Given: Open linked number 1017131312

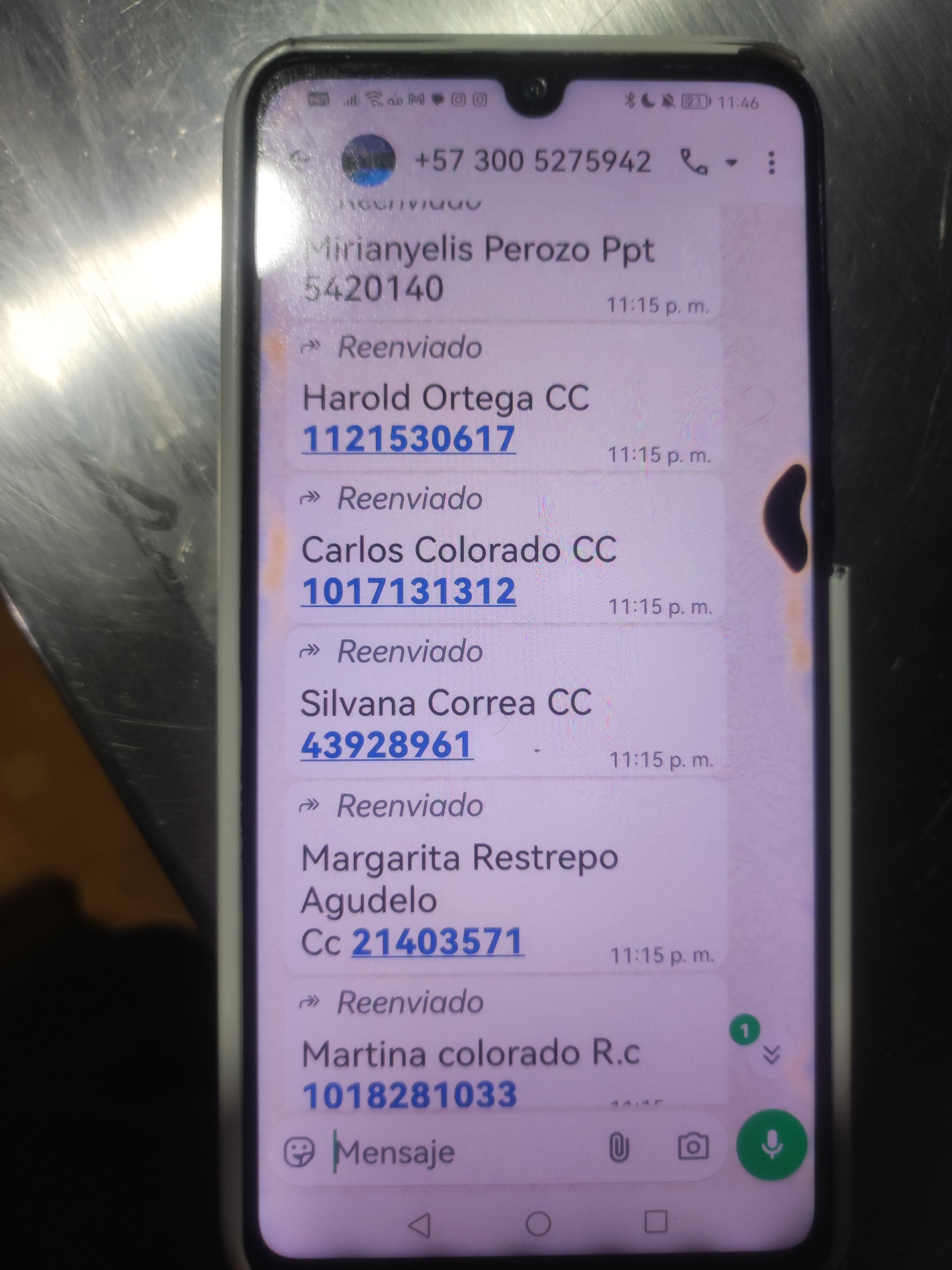Looking at the screenshot, I should (408, 592).
